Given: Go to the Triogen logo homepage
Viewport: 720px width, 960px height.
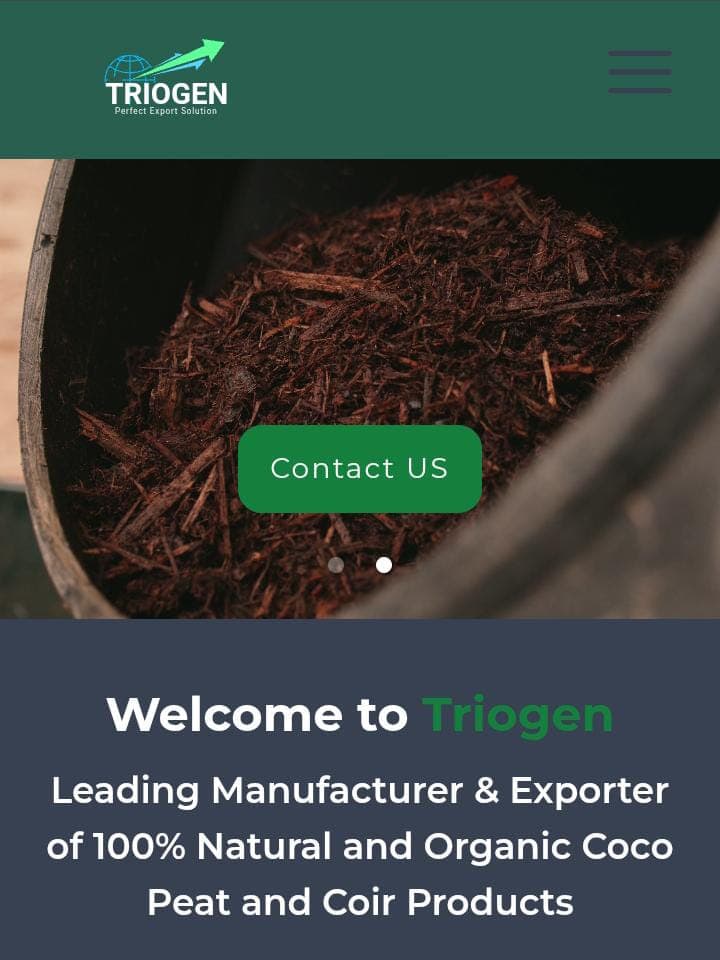Looking at the screenshot, I should point(166,79).
